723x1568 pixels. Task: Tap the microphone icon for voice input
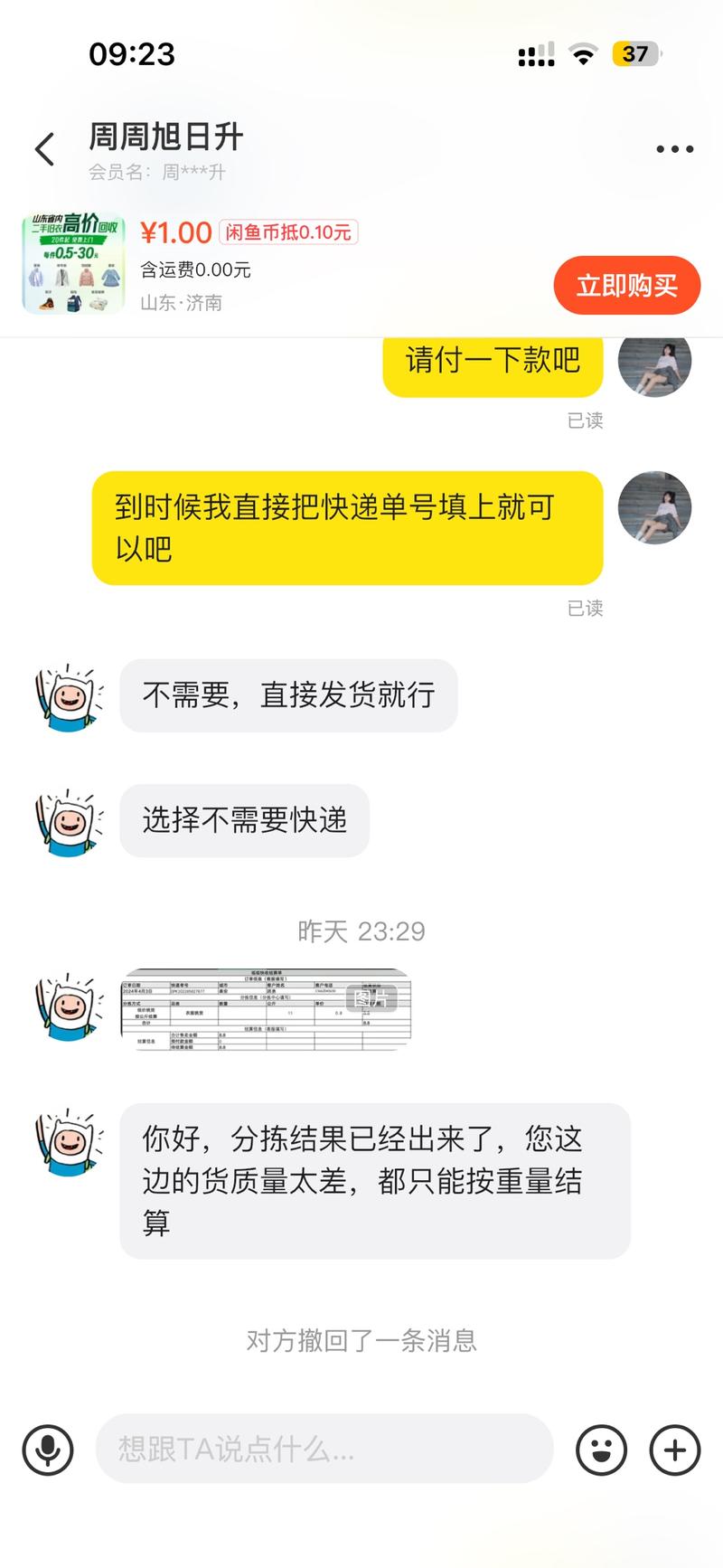47,1450
